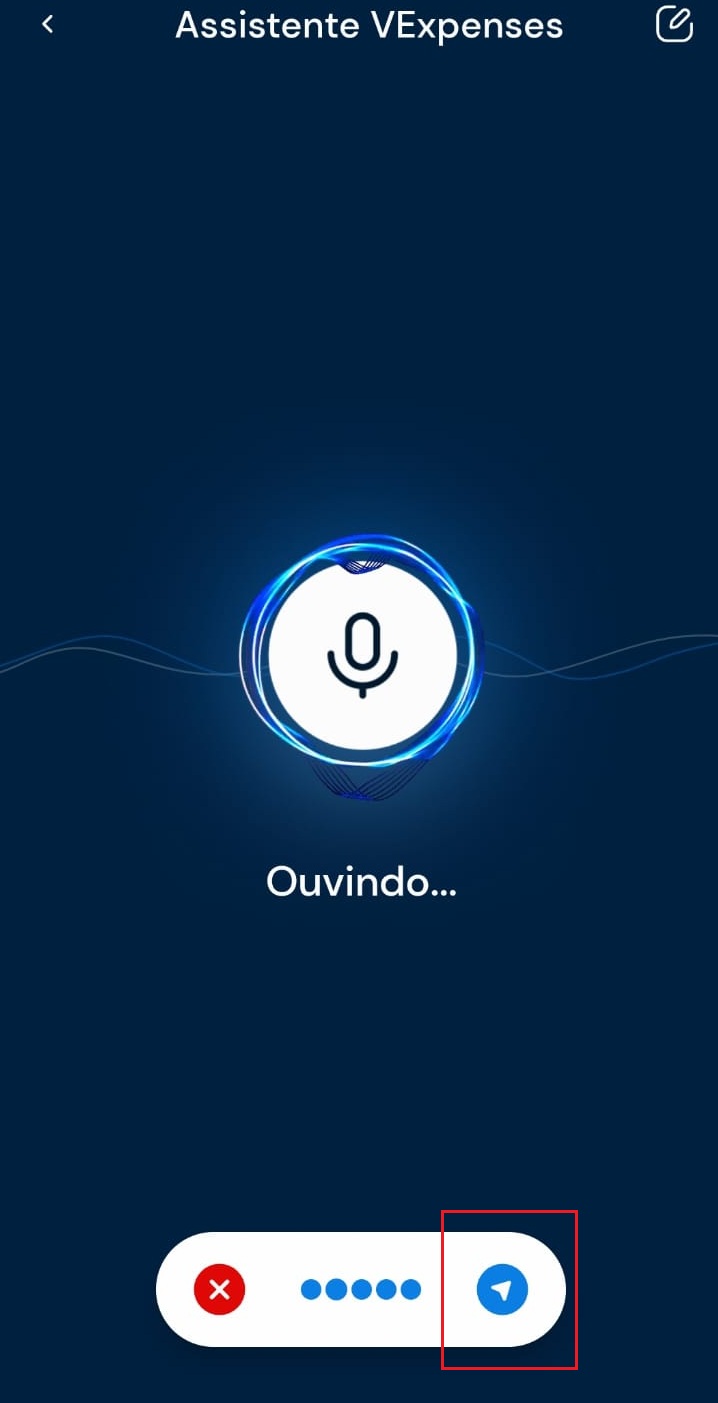Send the recorded voice message
Image resolution: width=718 pixels, height=1403 pixels.
(502, 1290)
